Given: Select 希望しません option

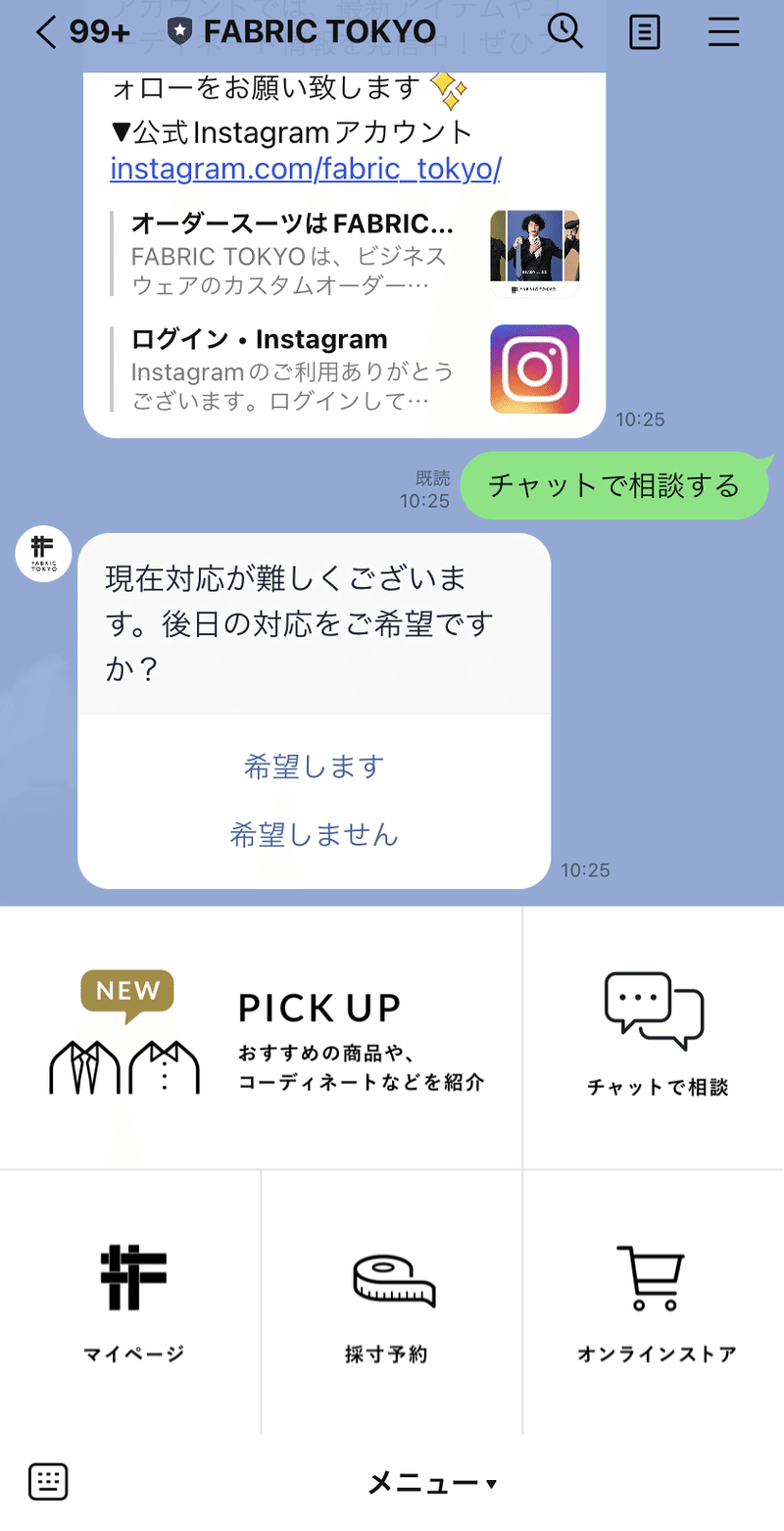Looking at the screenshot, I should 314,835.
